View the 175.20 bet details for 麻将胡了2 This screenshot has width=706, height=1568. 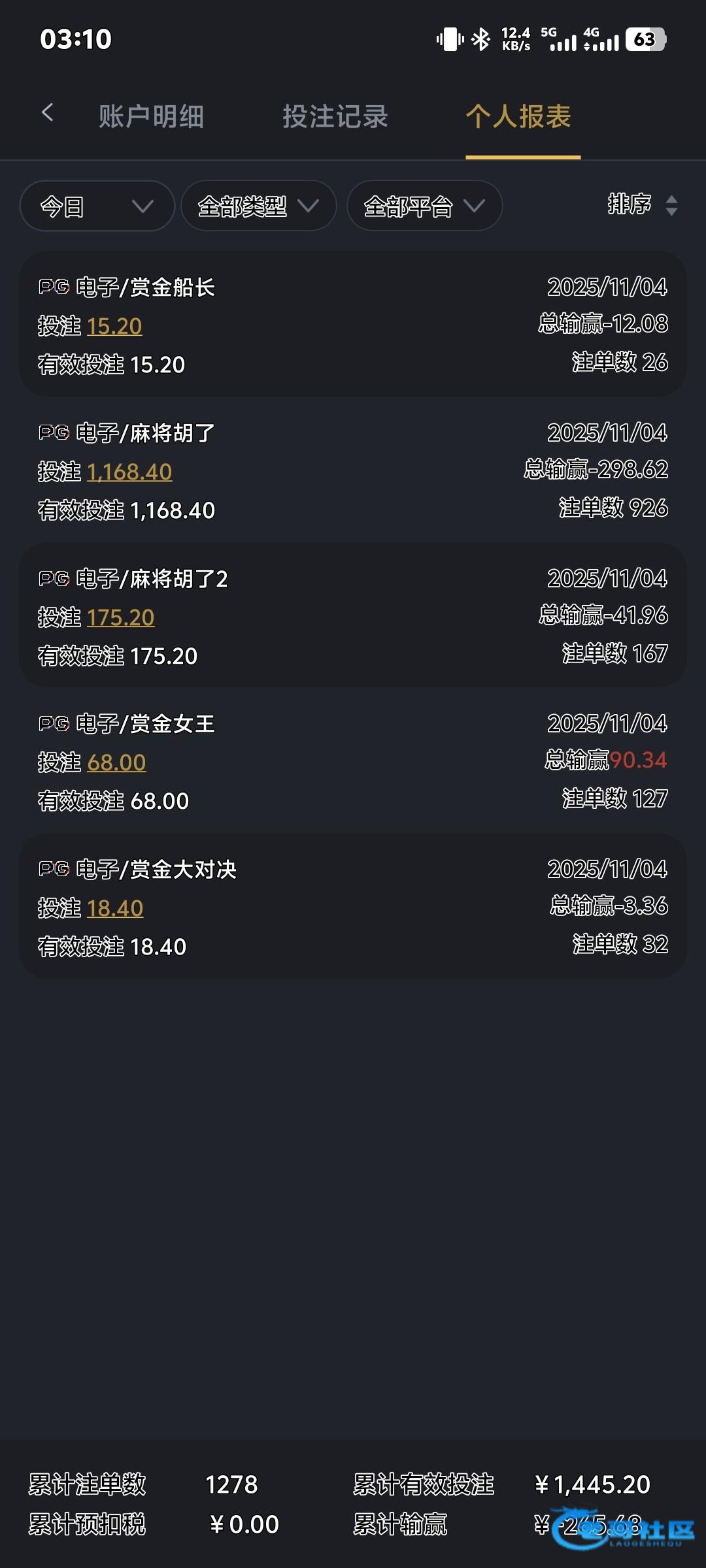120,617
